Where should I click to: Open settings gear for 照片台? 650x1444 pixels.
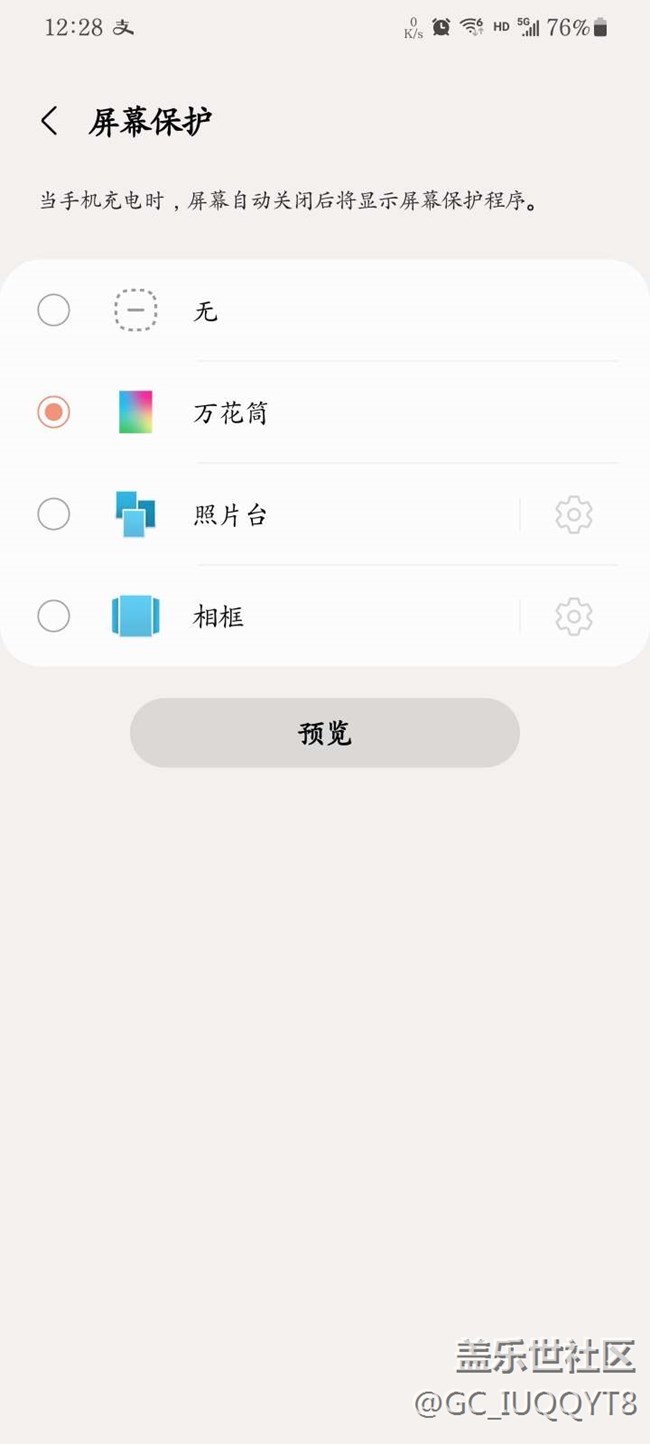[573, 515]
